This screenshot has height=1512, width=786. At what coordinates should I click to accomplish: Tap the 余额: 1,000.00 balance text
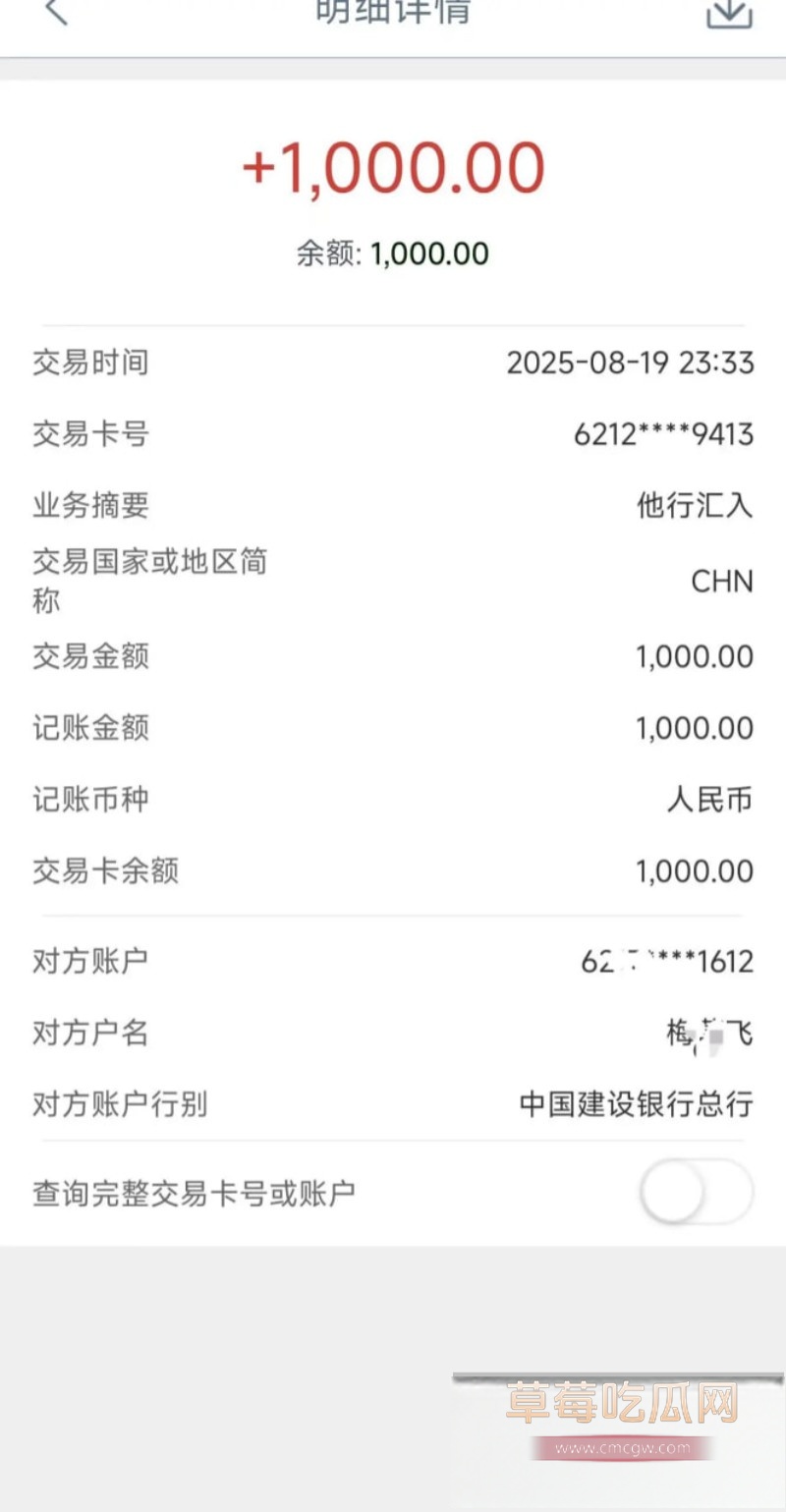tap(393, 252)
